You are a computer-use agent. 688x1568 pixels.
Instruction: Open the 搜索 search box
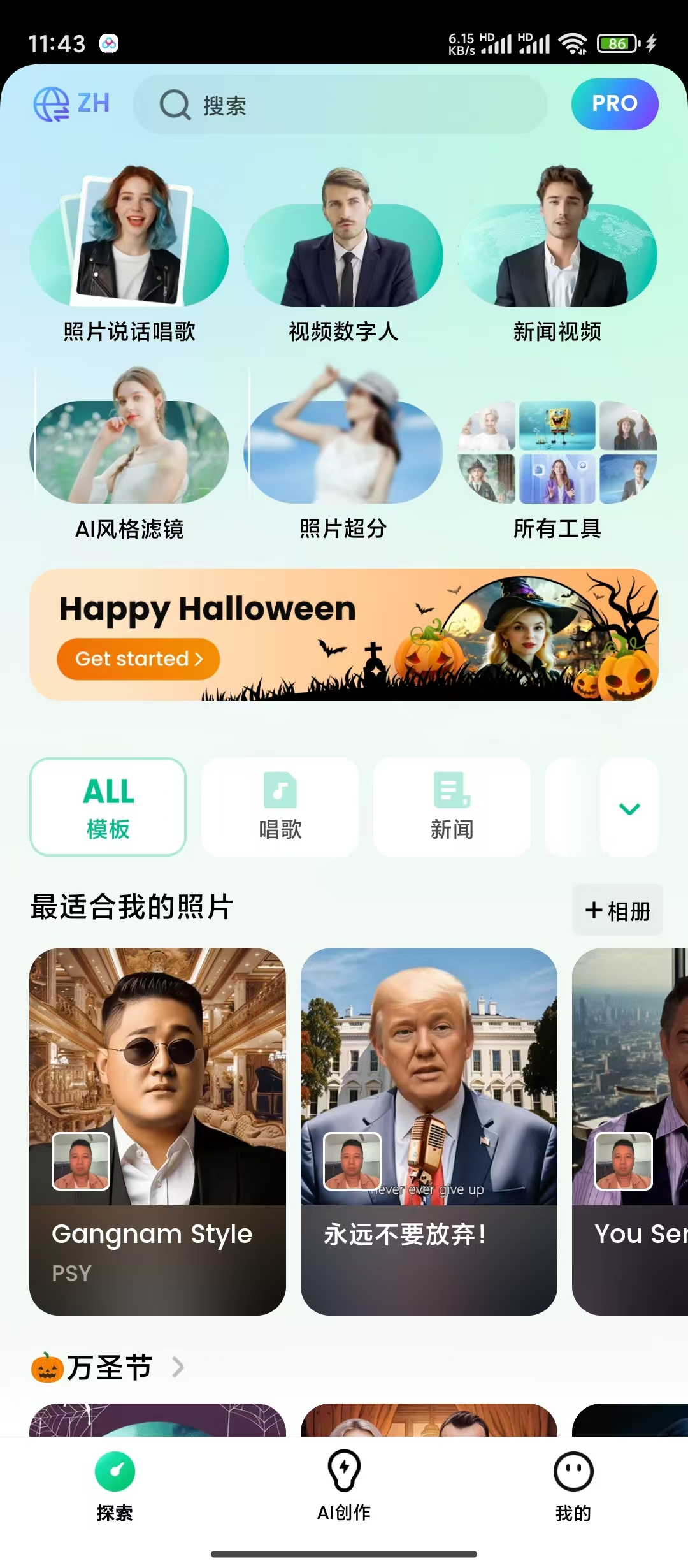[x=340, y=105]
